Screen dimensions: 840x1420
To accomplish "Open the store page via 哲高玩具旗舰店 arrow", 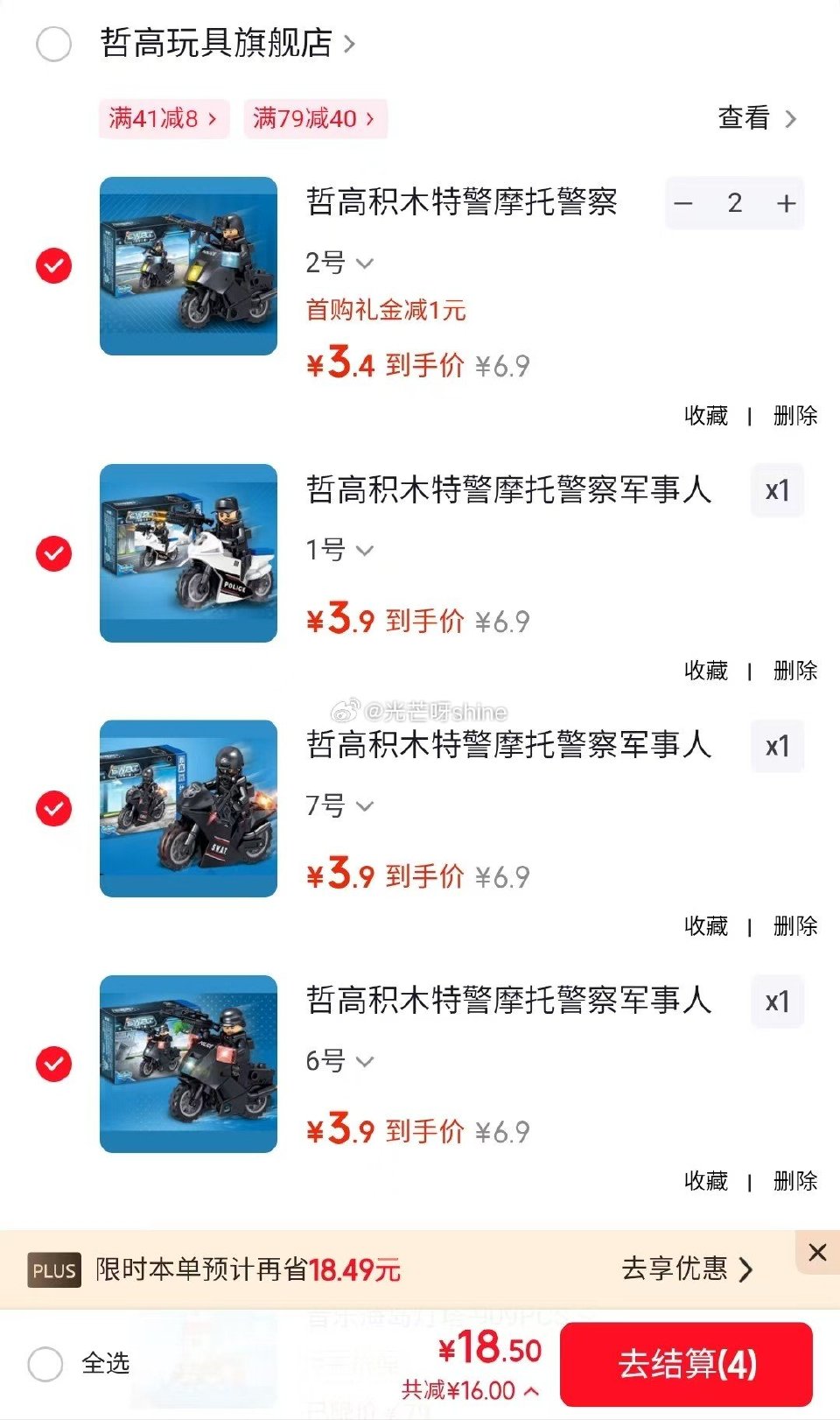I will tap(348, 44).
